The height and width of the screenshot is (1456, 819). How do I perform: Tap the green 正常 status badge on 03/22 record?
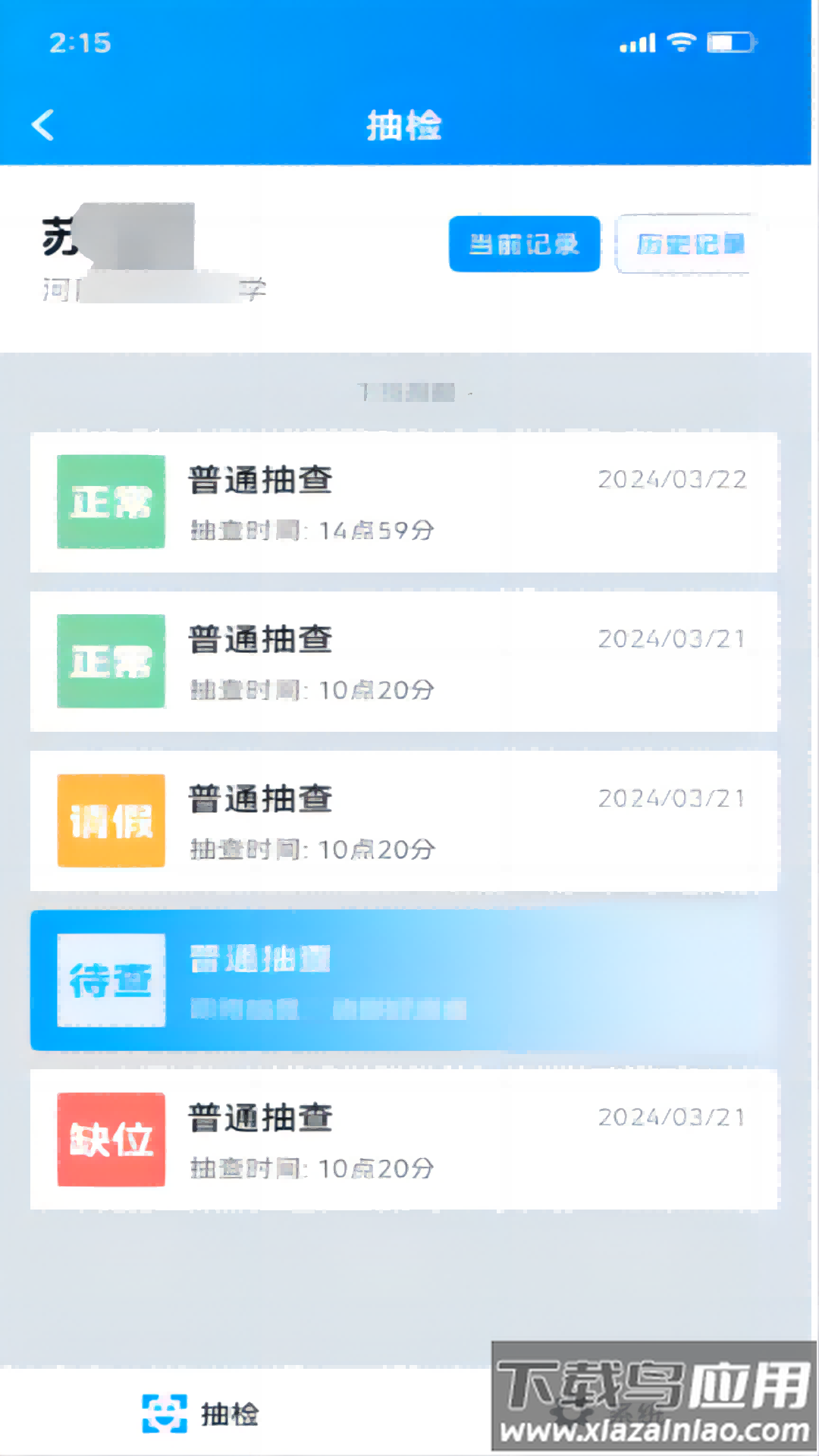[111, 502]
